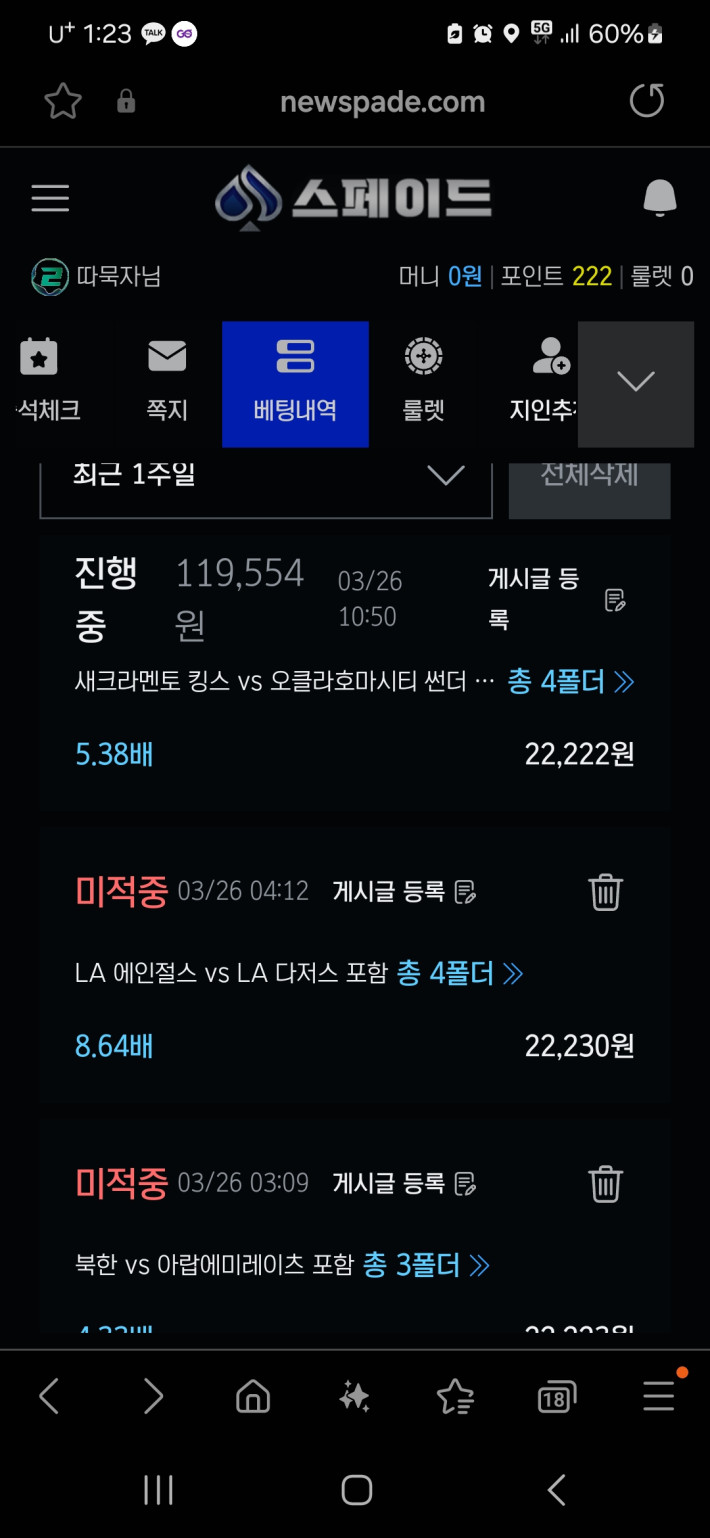
Task: Select the 베팅내역 tab
Action: (x=295, y=384)
